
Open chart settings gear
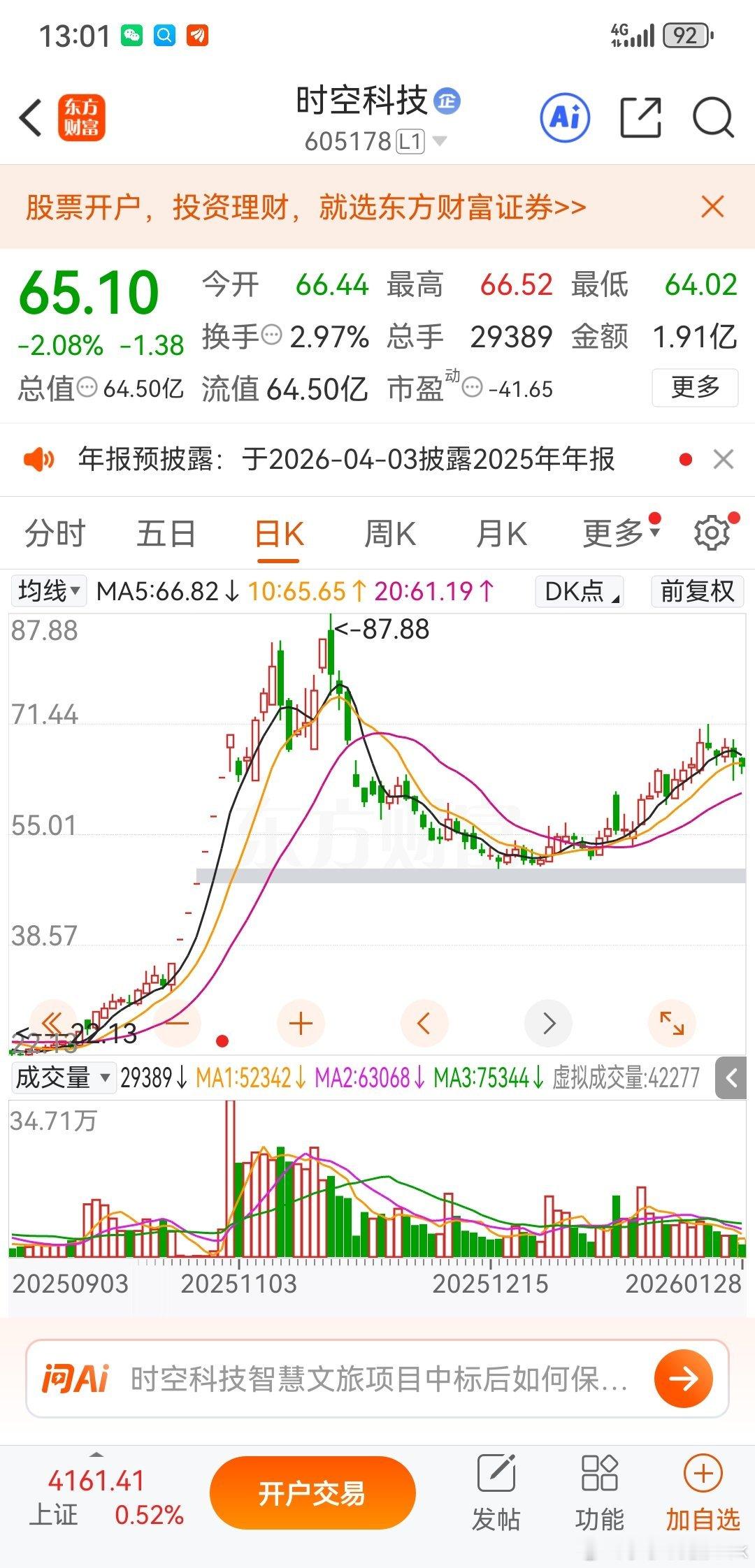pos(712,535)
